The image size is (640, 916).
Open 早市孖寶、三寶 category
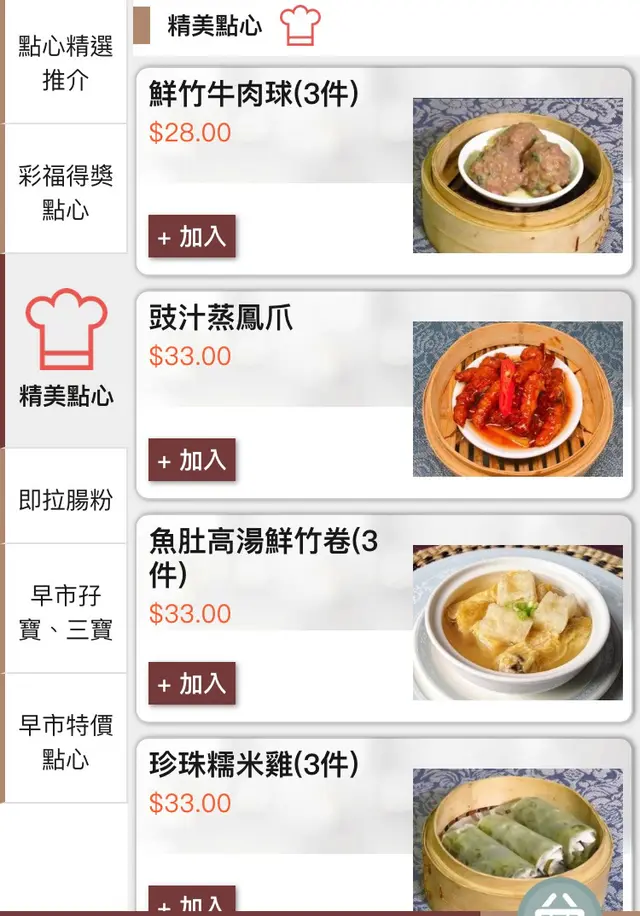(x=66, y=612)
